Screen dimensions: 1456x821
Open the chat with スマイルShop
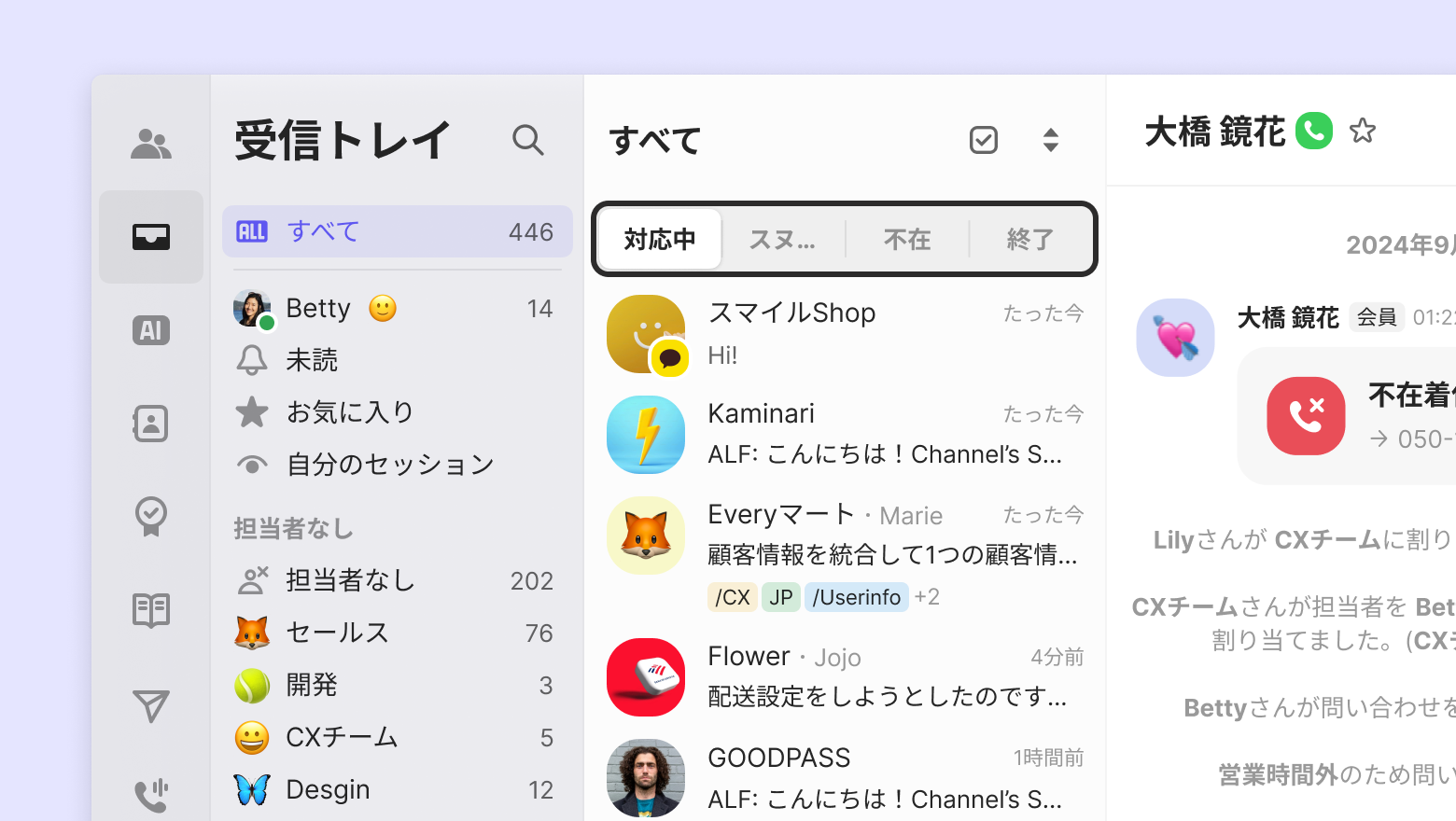click(844, 333)
